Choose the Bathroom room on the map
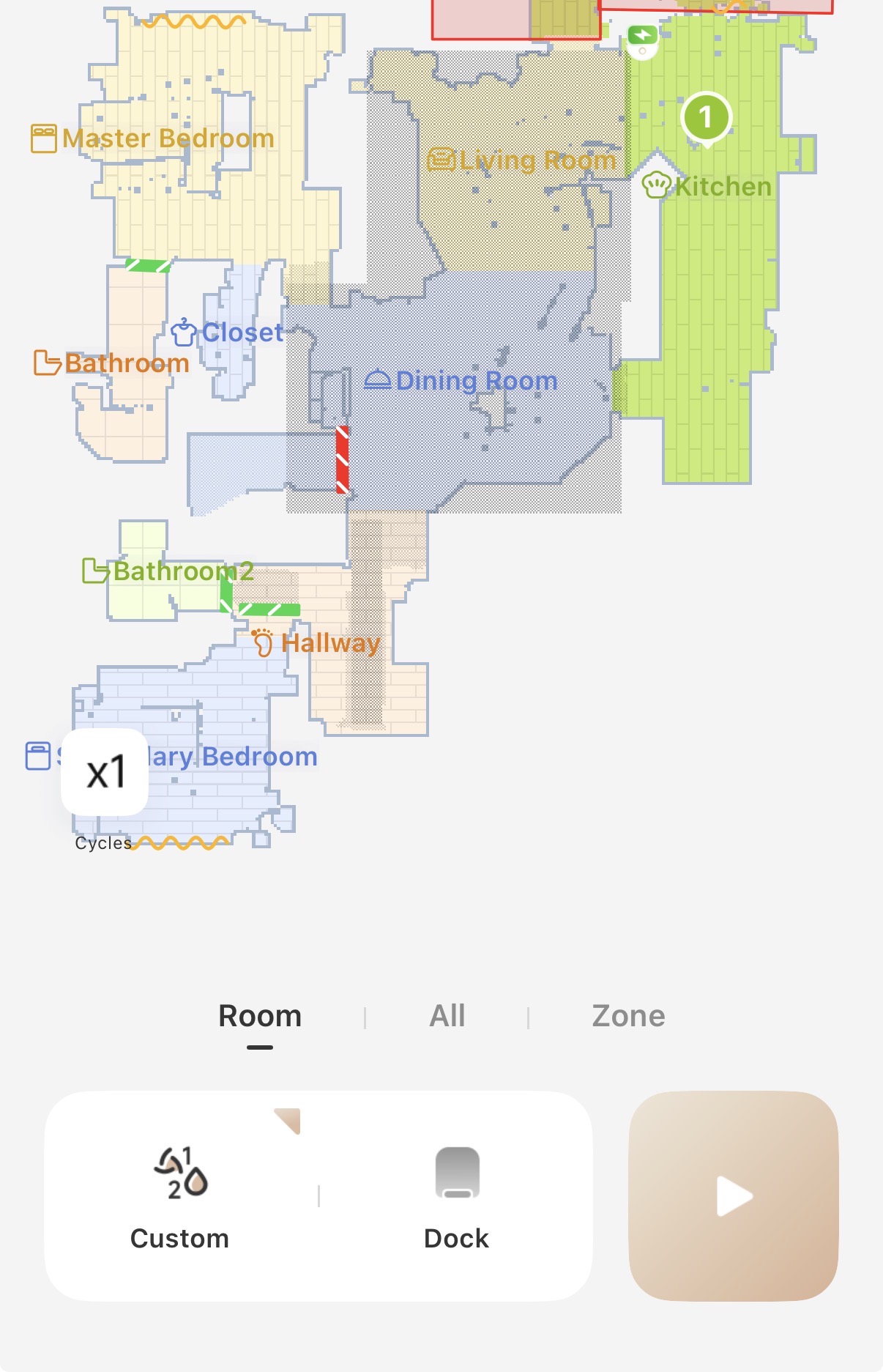Image resolution: width=883 pixels, height=1372 pixels. tap(126, 363)
